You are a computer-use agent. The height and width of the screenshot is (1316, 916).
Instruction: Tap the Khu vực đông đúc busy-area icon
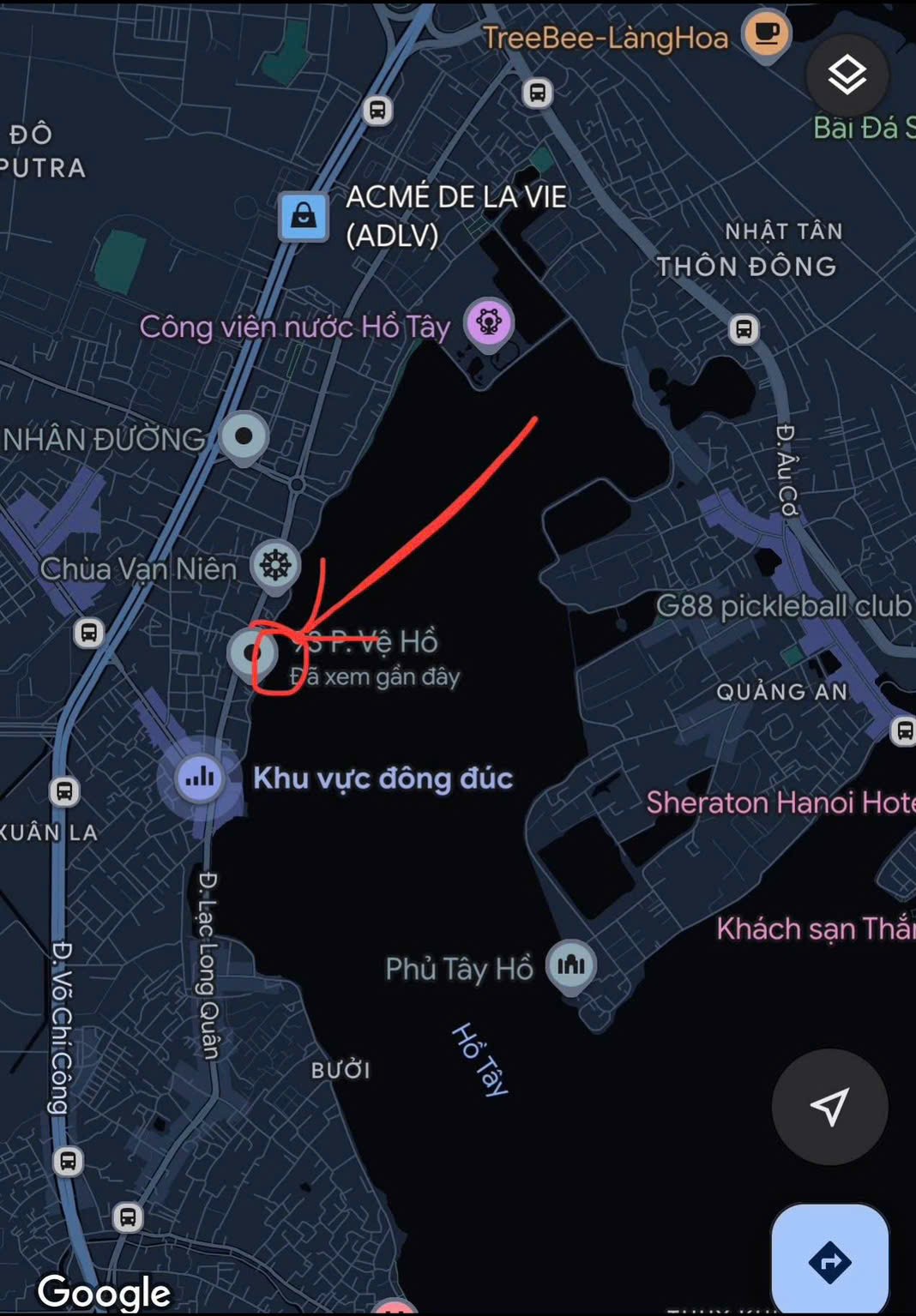[200, 778]
